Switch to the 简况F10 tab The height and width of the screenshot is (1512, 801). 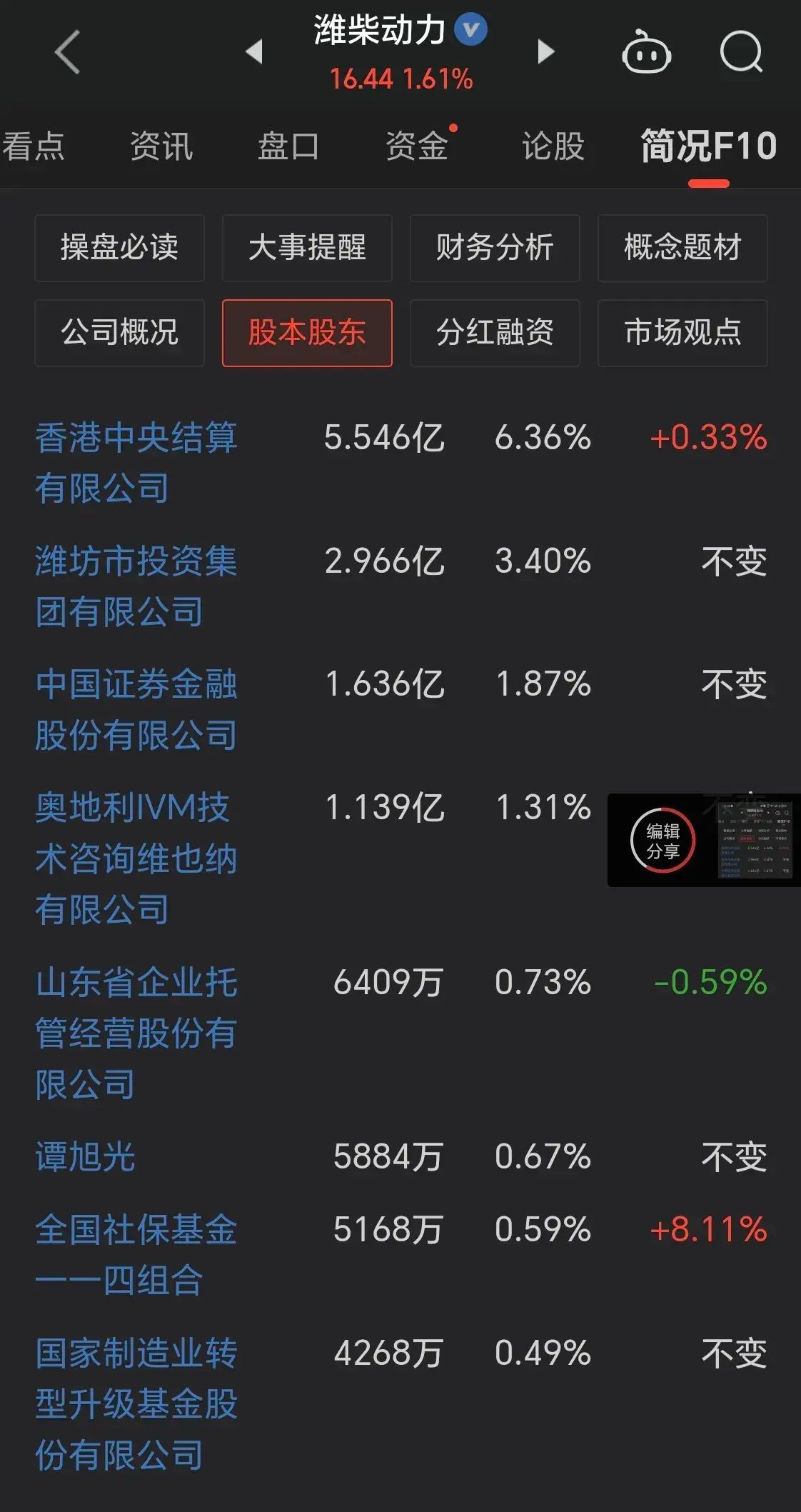(707, 146)
